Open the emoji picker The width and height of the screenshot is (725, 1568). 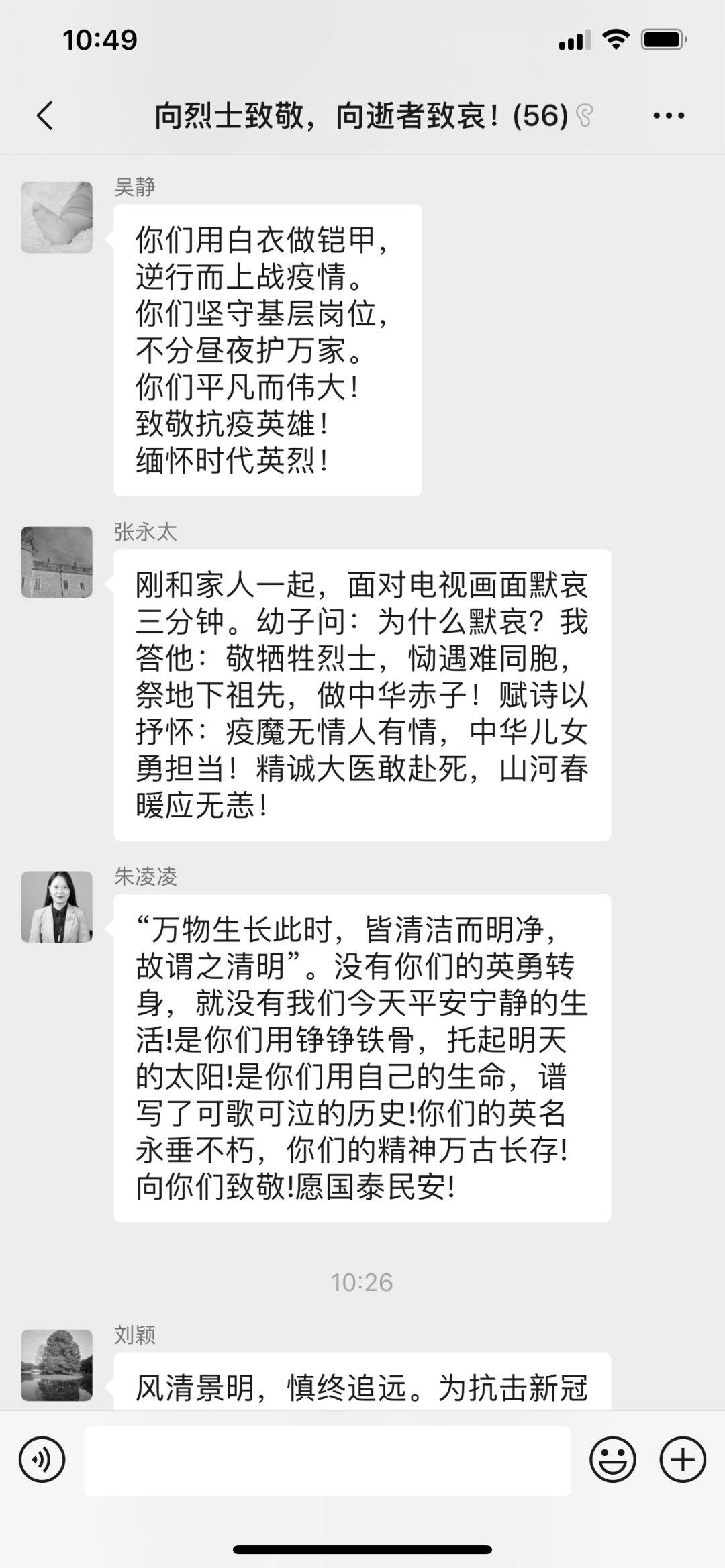612,1459
